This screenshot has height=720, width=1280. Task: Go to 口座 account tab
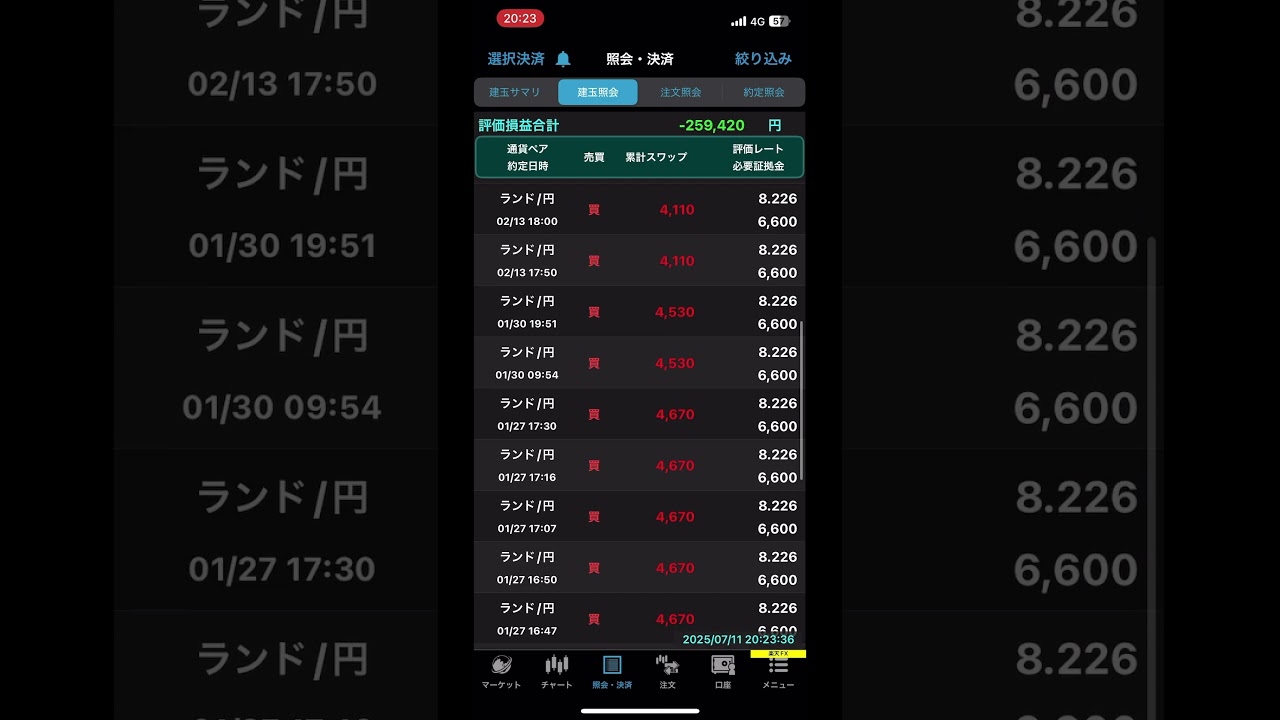[x=723, y=672]
